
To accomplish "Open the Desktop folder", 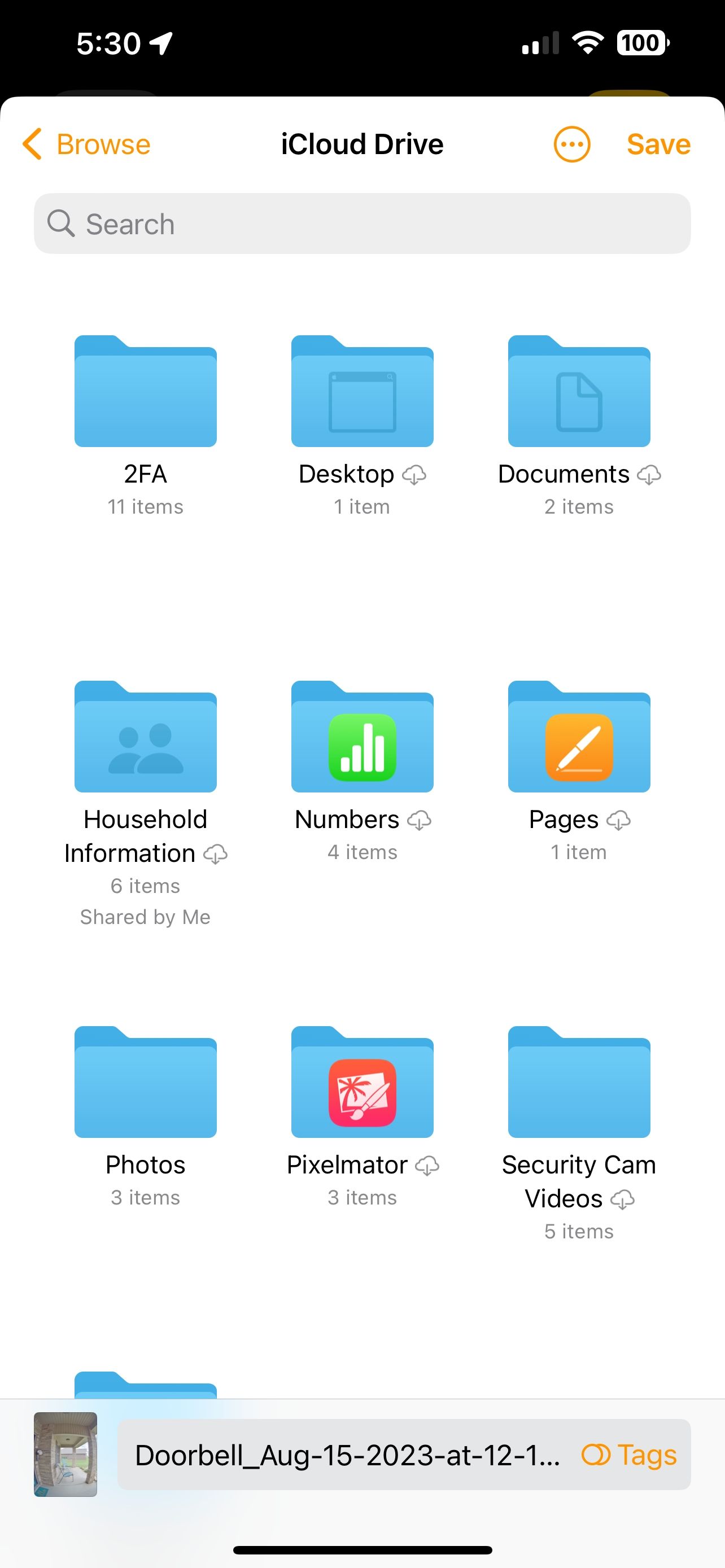I will [361, 396].
